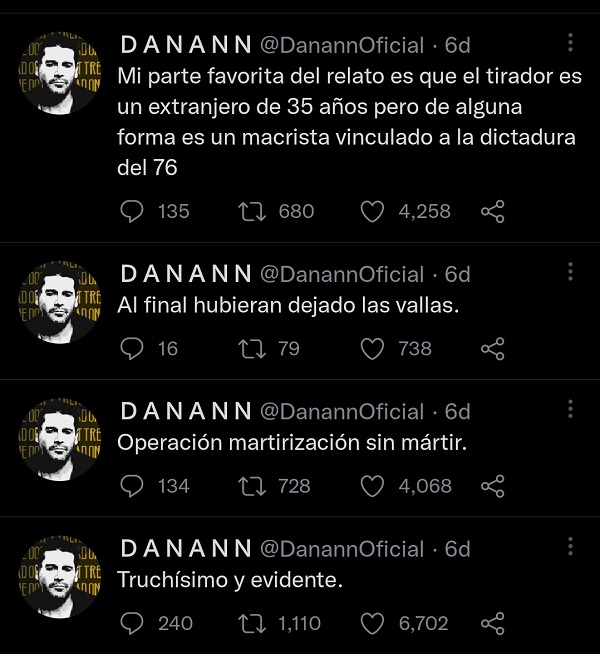This screenshot has height=654, width=600.
Task: Share the tweet with 4,258 likes
Action: (x=493, y=211)
